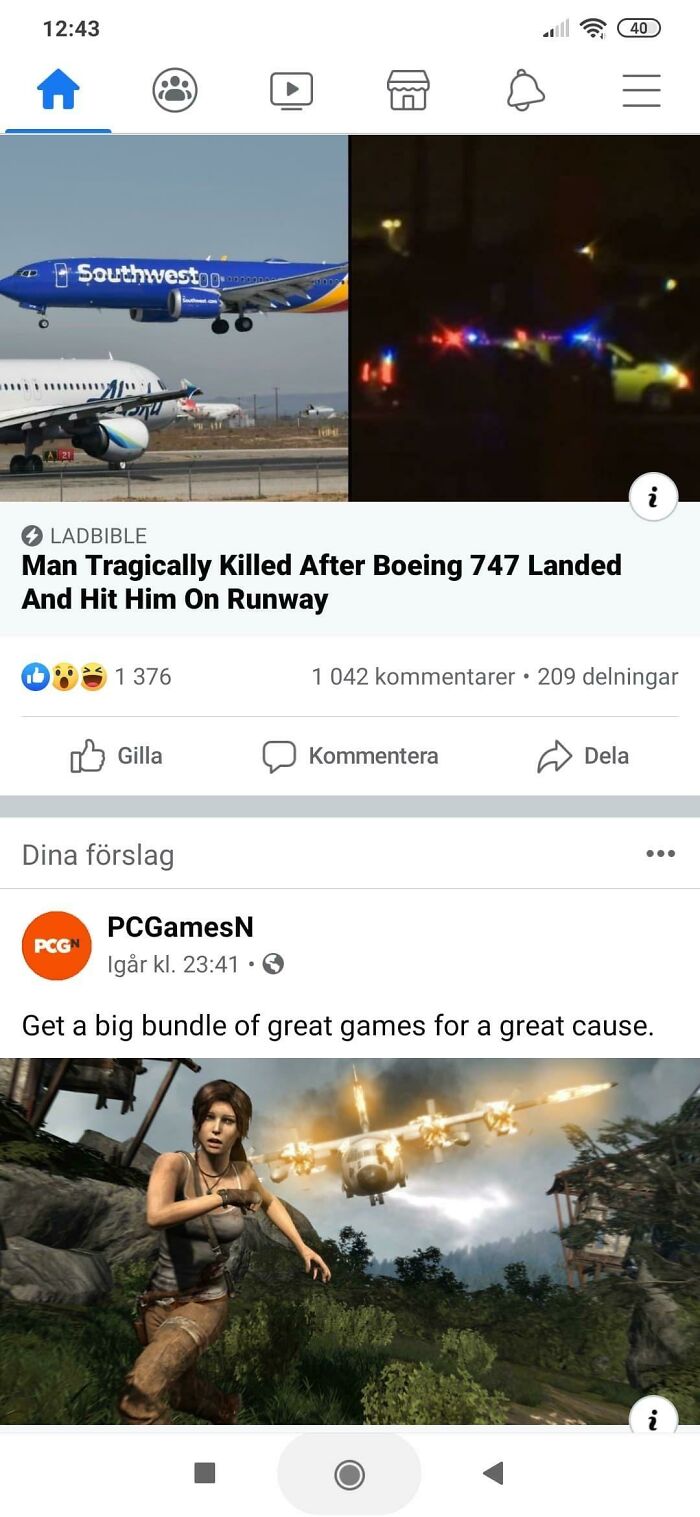Tap the info icon on the PCGamesN image

pos(653,1418)
